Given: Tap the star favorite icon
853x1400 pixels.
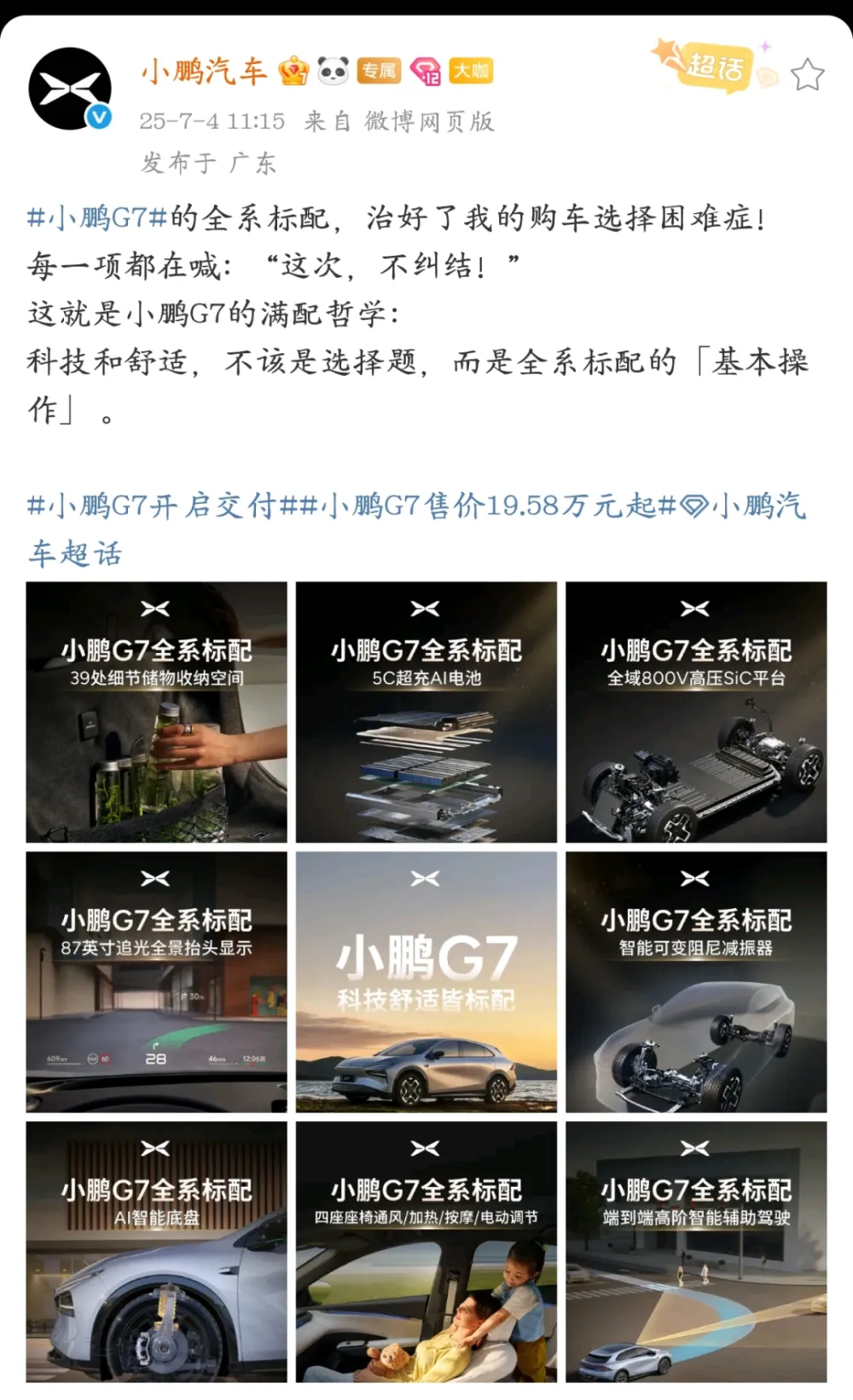Looking at the screenshot, I should click(807, 75).
